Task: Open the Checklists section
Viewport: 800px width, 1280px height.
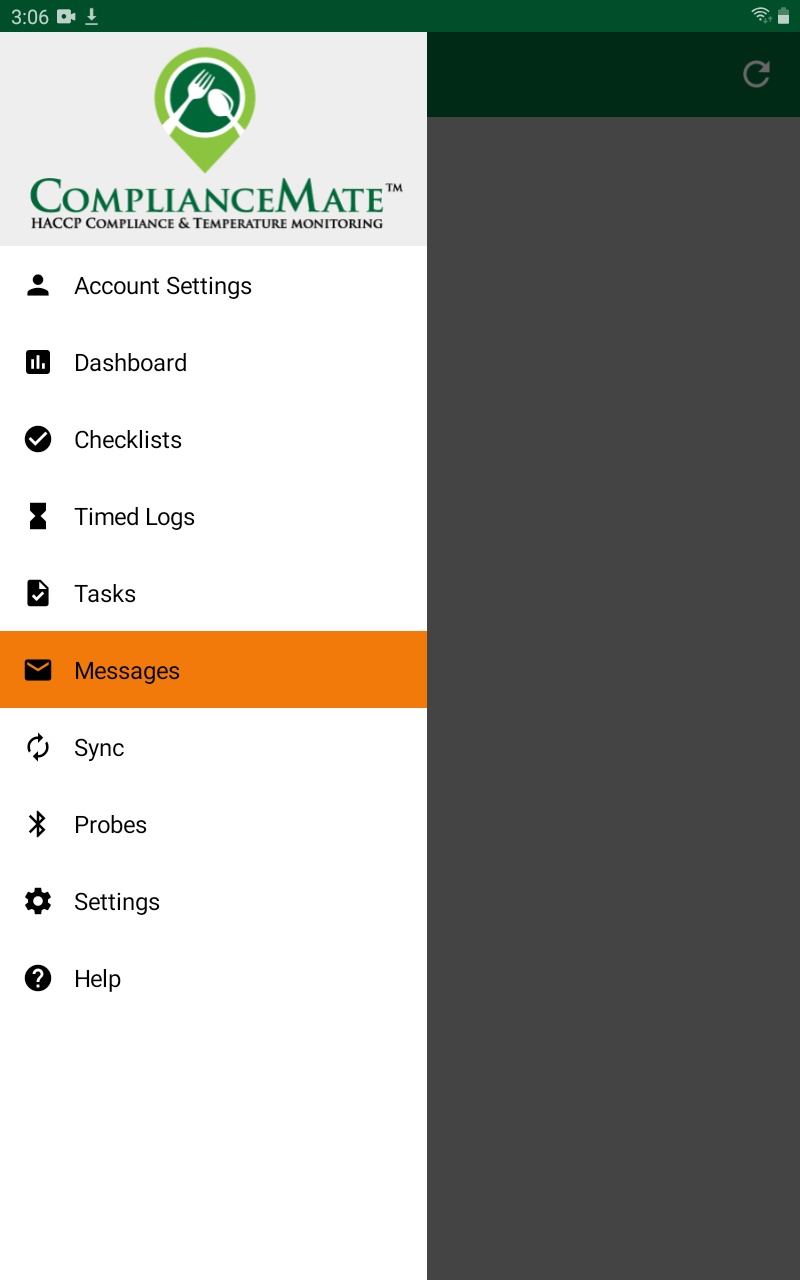Action: (x=128, y=440)
